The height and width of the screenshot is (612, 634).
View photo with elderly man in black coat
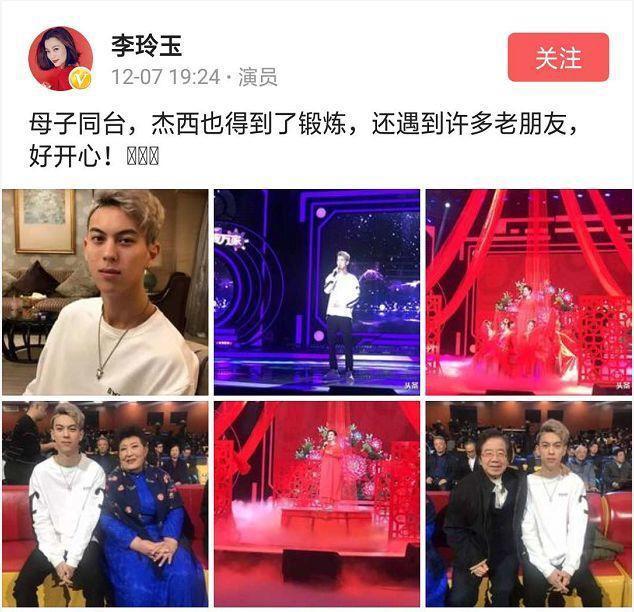[x=528, y=504]
